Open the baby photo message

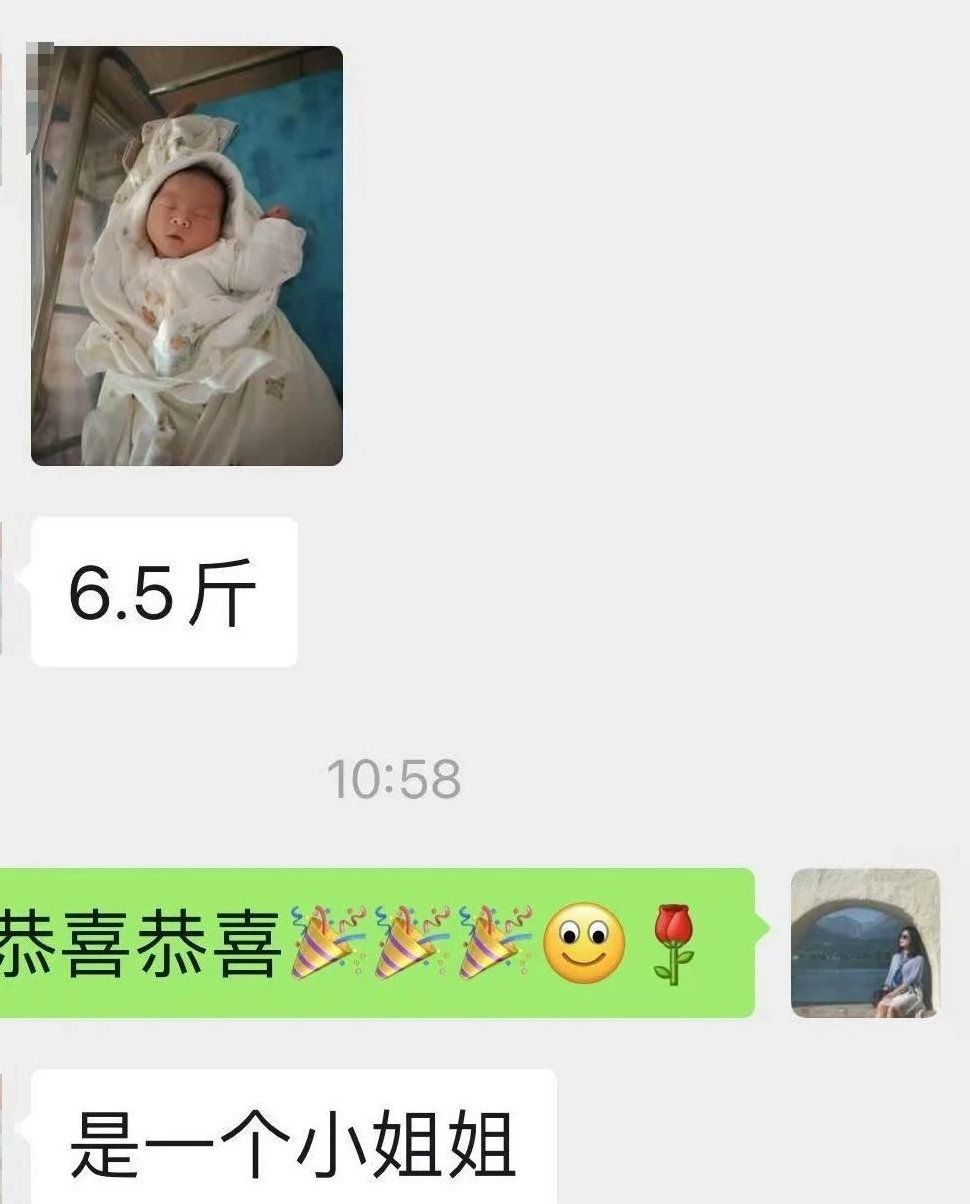coord(187,256)
